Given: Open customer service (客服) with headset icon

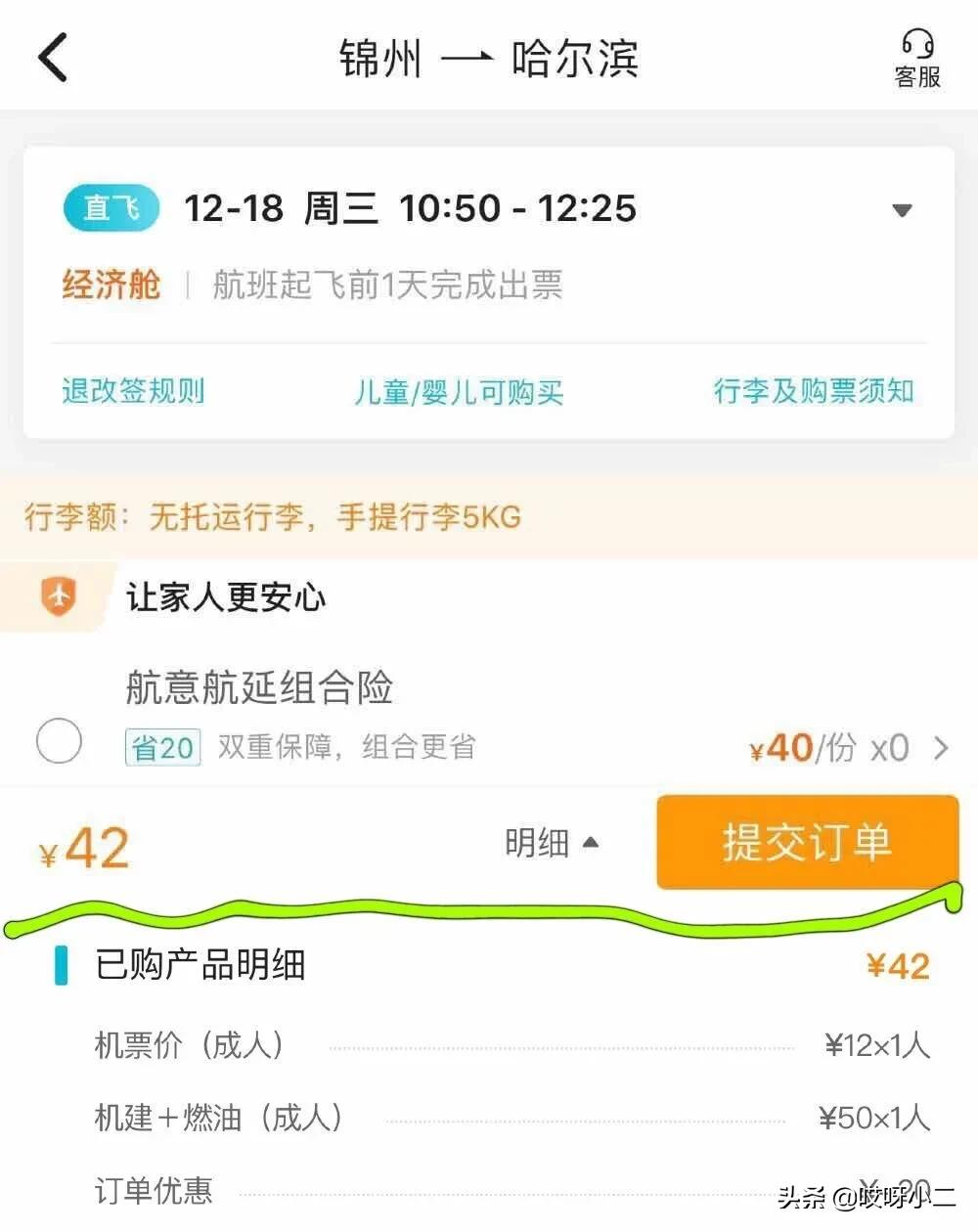Looking at the screenshot, I should [915, 54].
